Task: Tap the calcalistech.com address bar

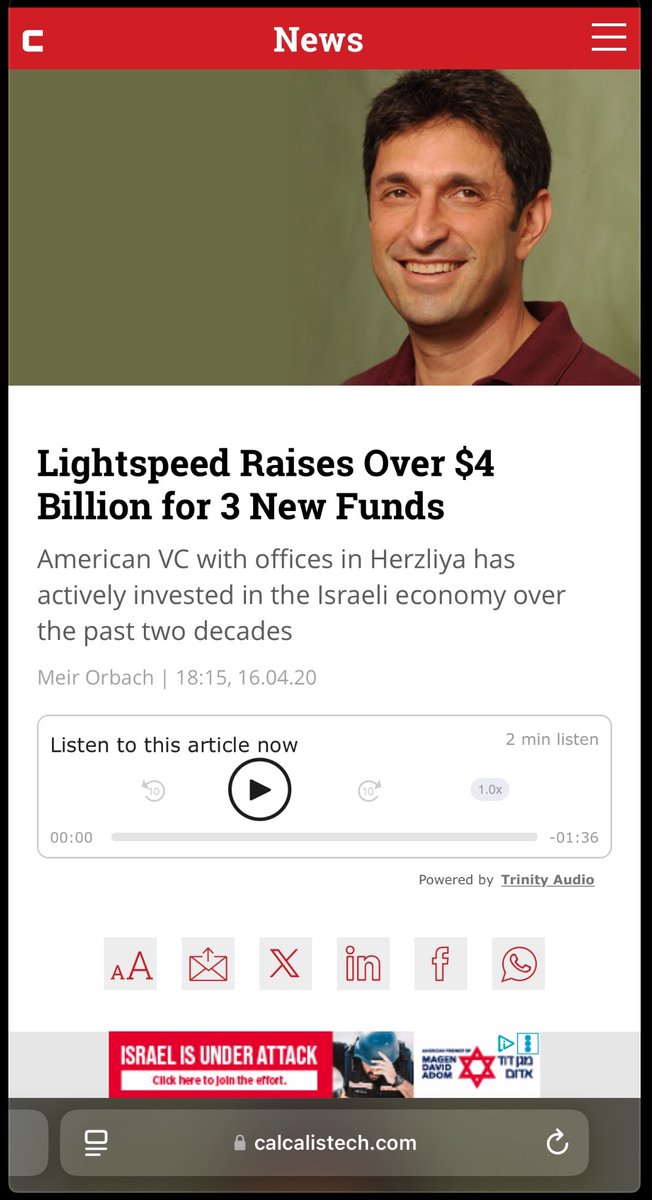Action: [325, 1142]
